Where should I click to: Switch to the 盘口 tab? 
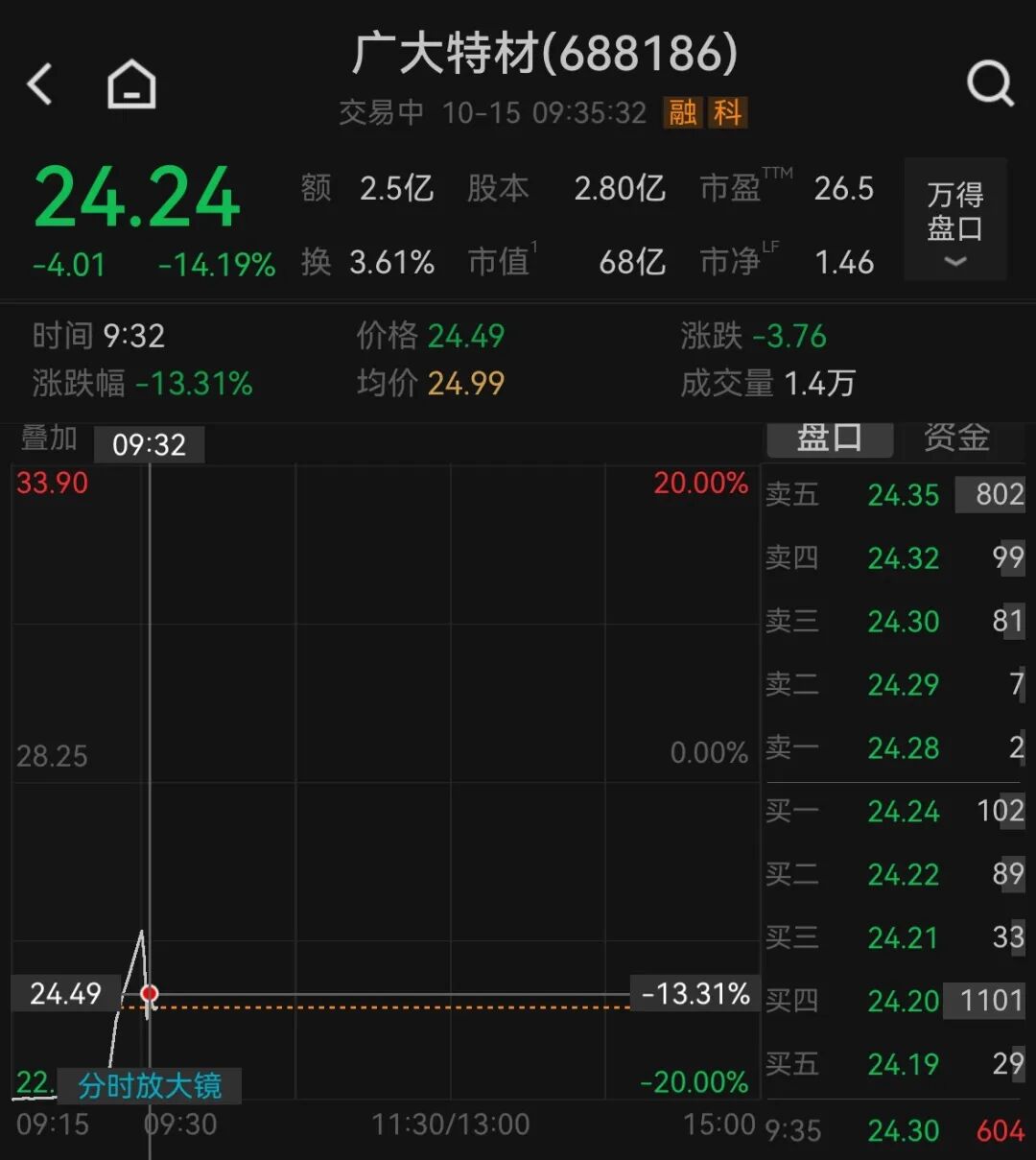click(x=830, y=438)
